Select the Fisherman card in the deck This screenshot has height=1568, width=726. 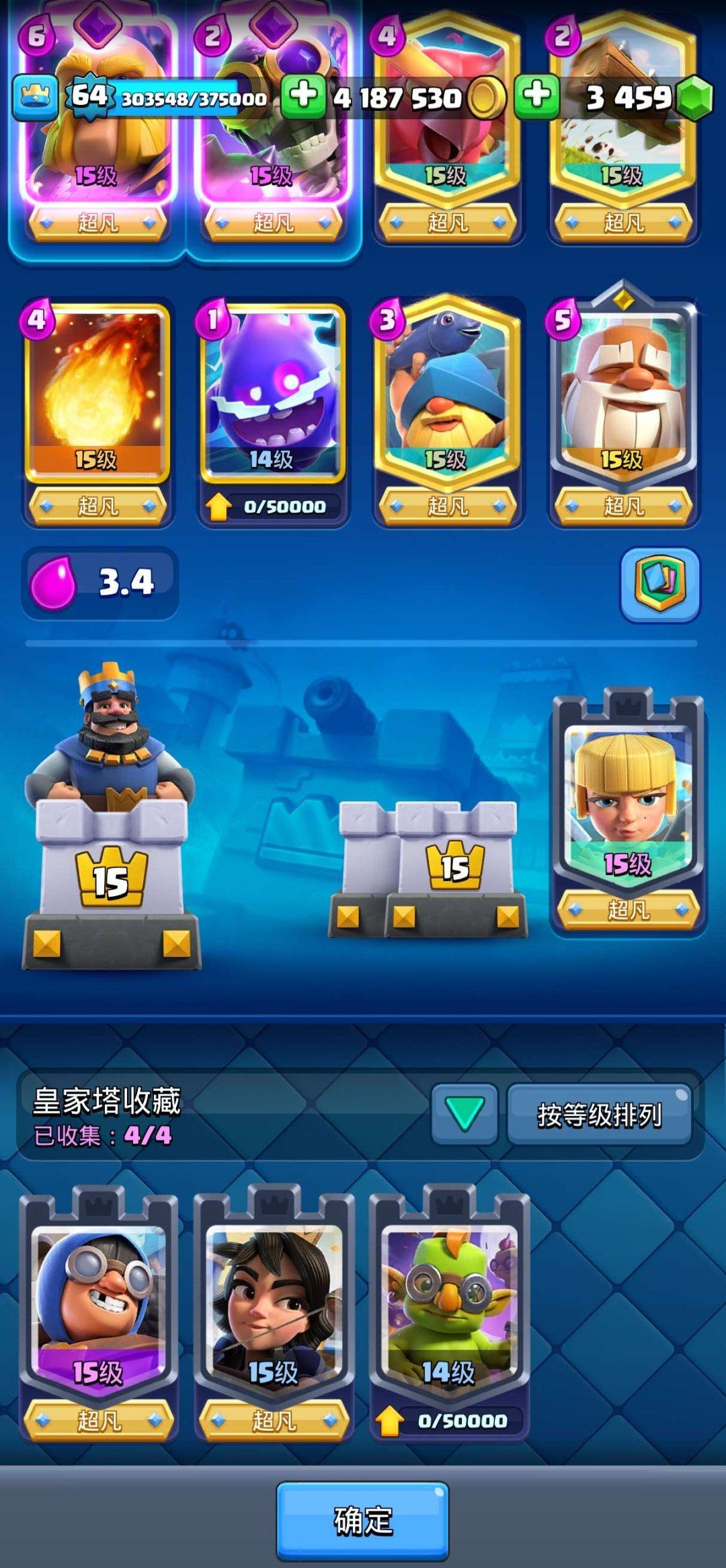pos(447,397)
